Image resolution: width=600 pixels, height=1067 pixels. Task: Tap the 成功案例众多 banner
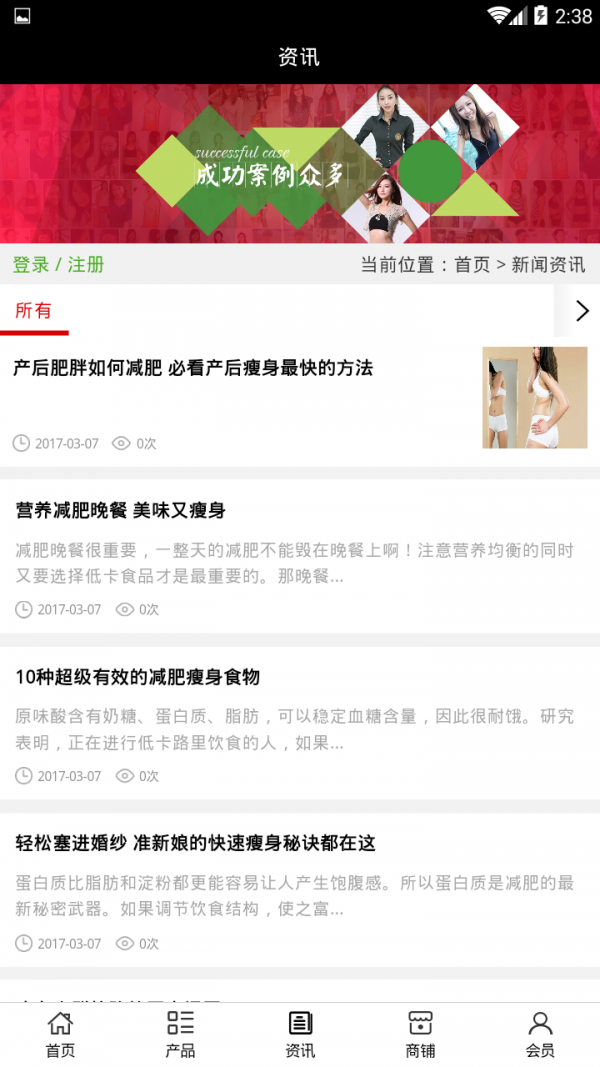(300, 164)
